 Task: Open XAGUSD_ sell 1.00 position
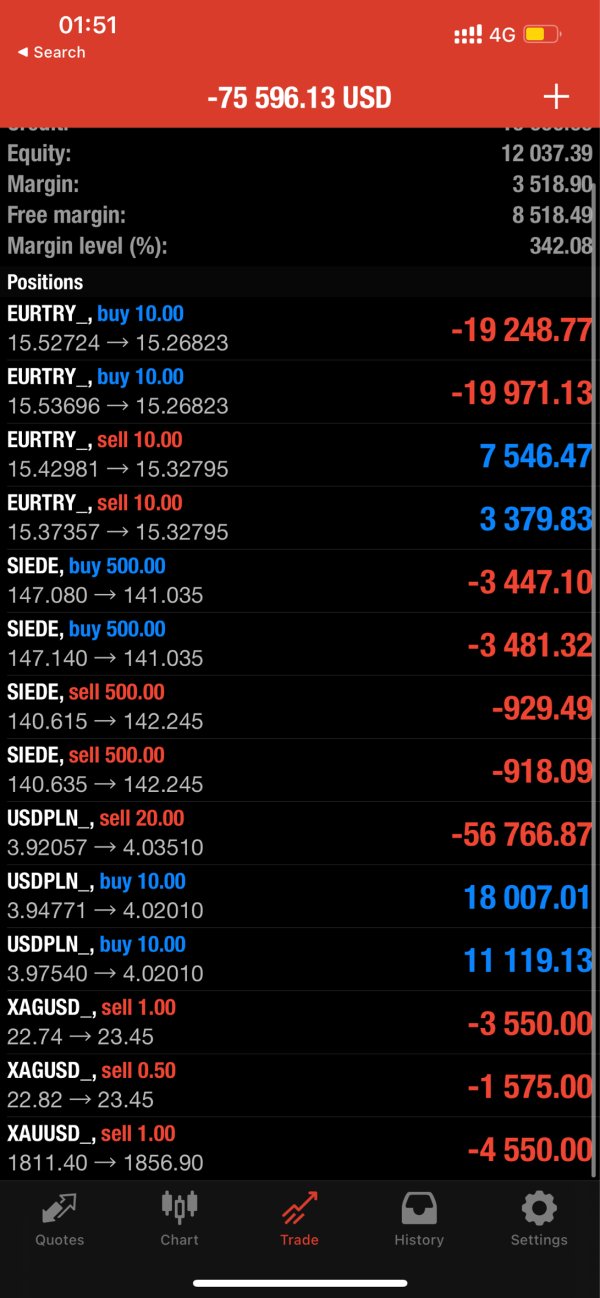pyautogui.click(x=300, y=1022)
